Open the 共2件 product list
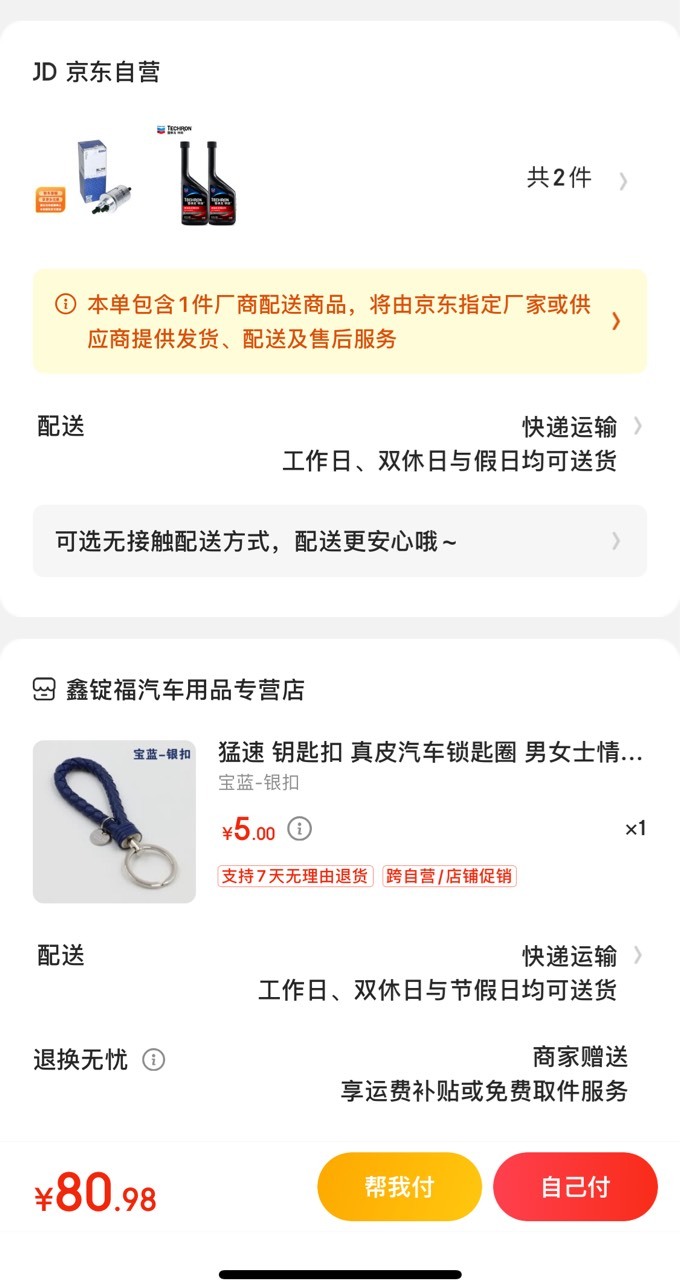The height and width of the screenshot is (1280, 680). point(577,179)
